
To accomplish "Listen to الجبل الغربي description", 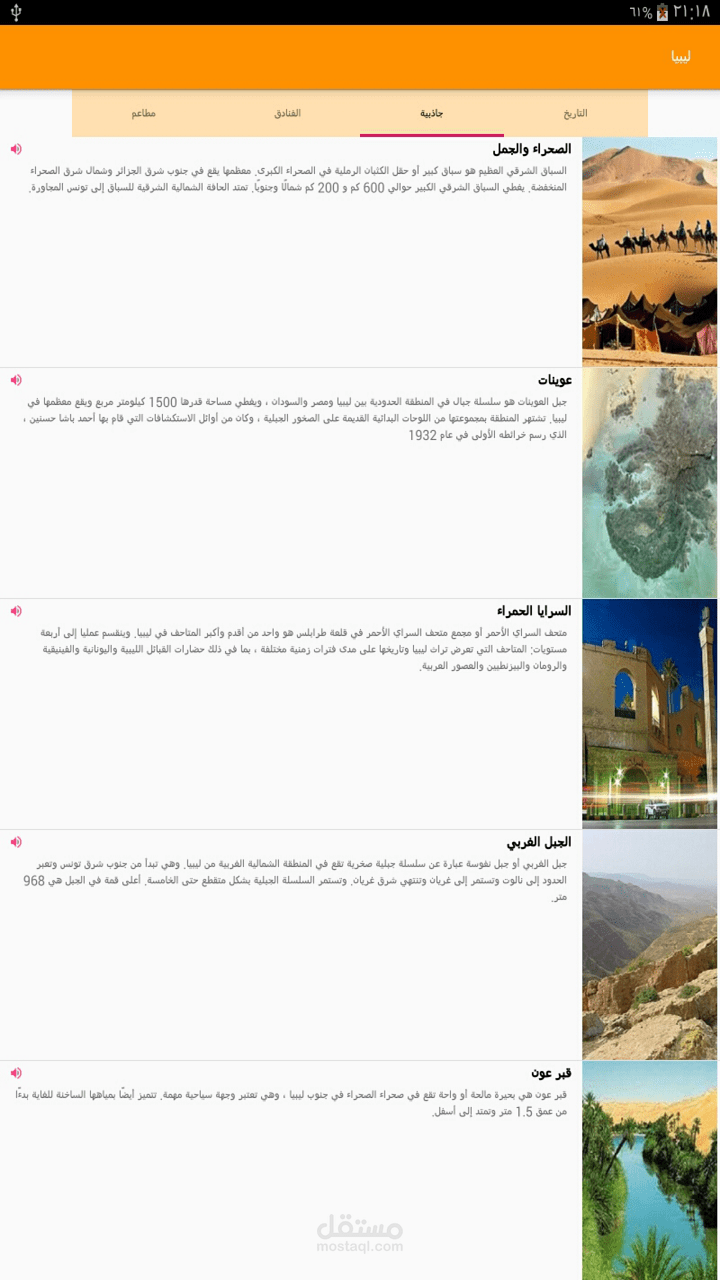I will pyautogui.click(x=16, y=842).
